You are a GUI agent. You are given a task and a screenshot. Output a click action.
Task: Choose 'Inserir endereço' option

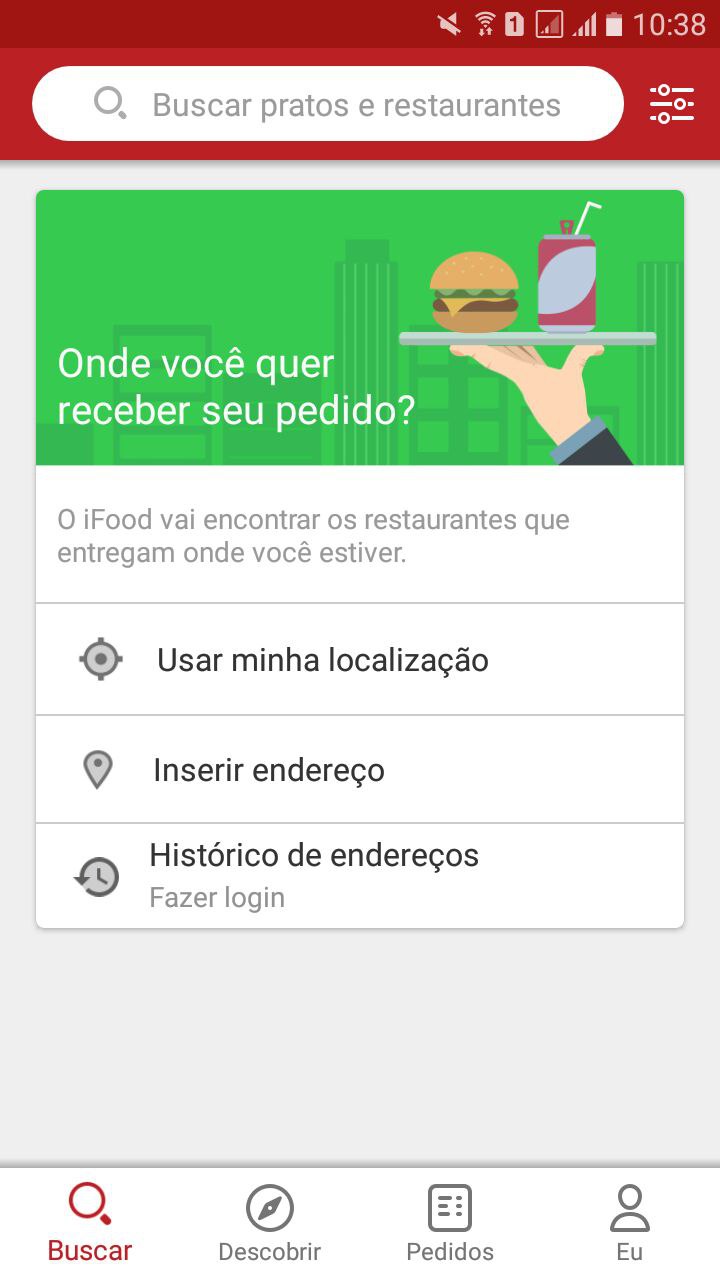pyautogui.click(x=360, y=770)
